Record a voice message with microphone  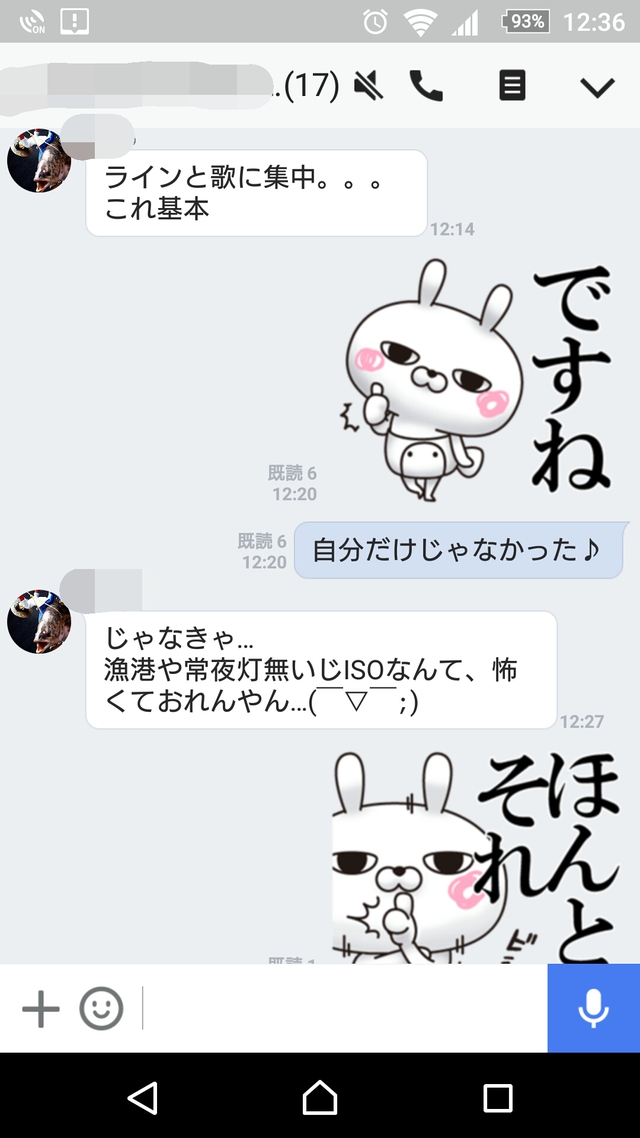[593, 1008]
